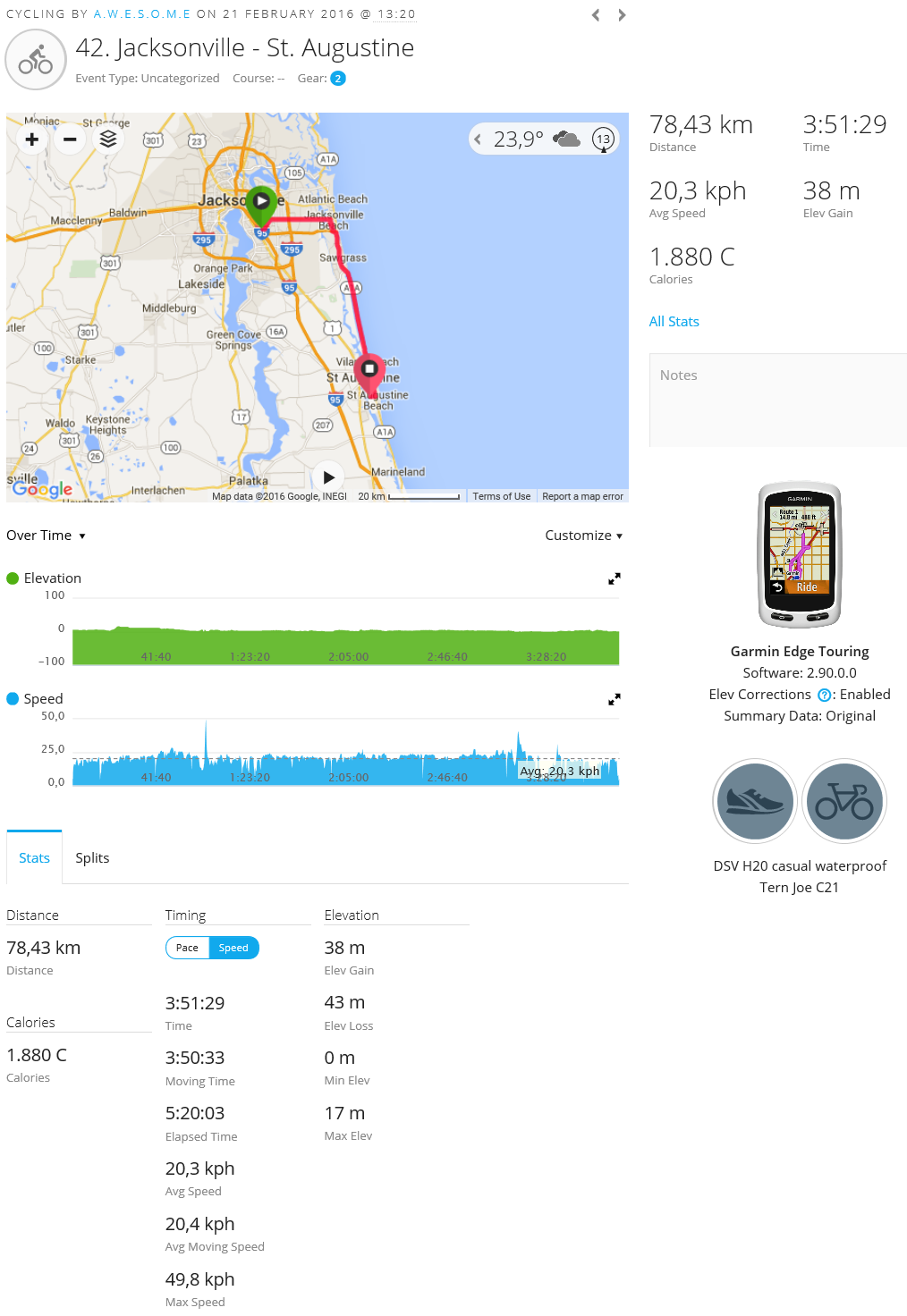Screen dimensions: 907x1316
Task: Zoom in on the map
Action: [32, 139]
